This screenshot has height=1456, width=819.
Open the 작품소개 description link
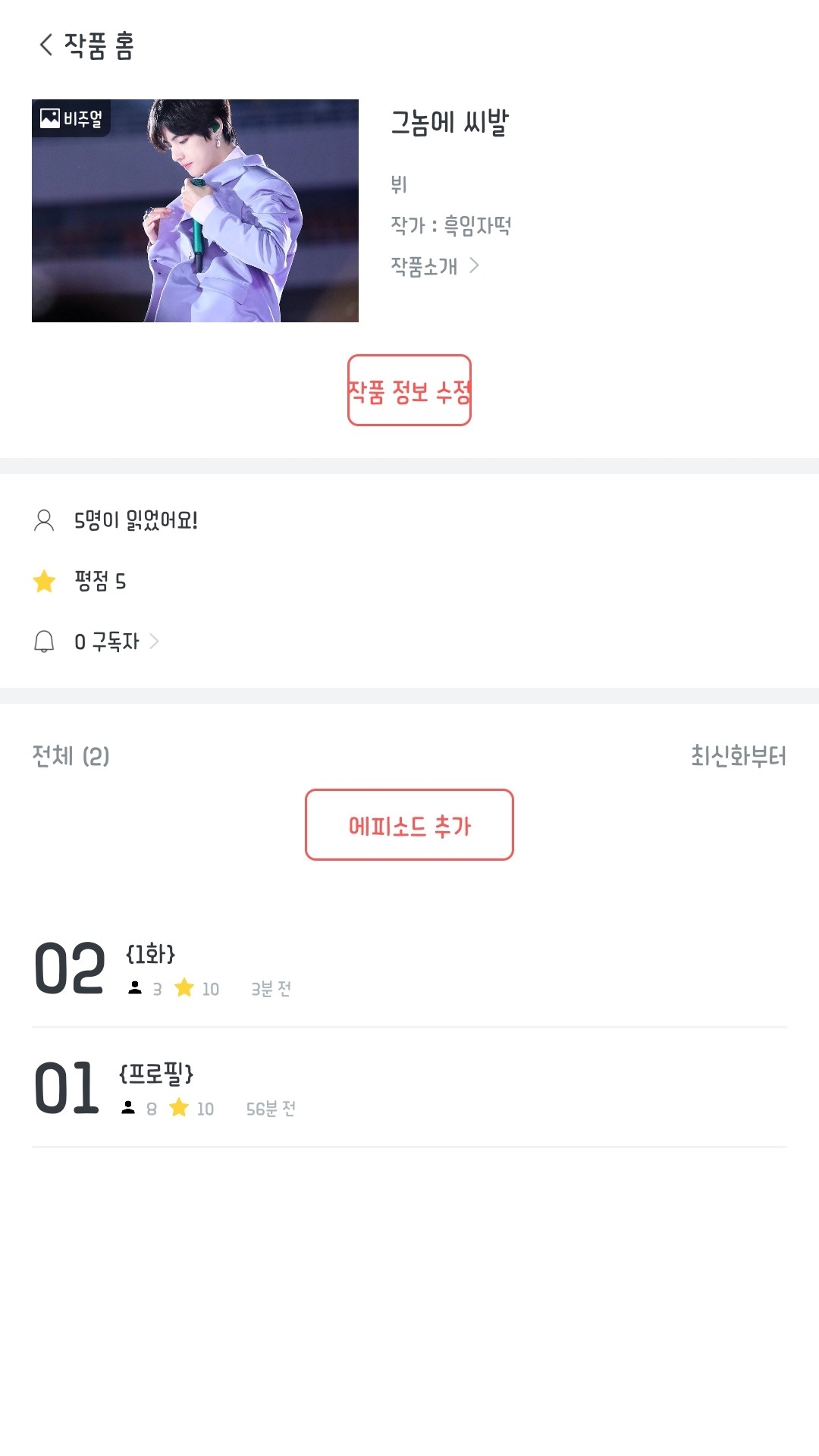click(435, 266)
